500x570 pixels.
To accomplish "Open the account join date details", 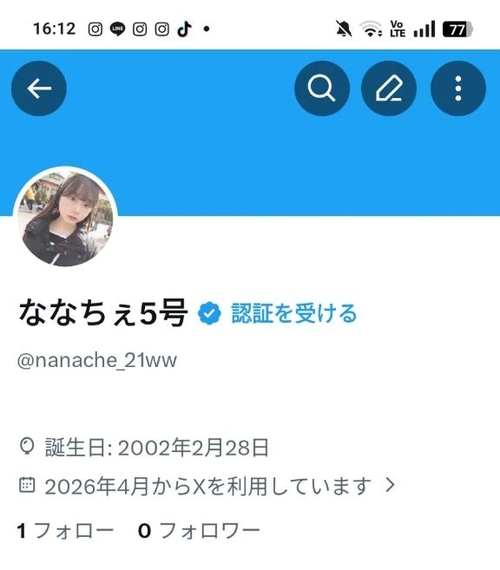I will (207, 486).
